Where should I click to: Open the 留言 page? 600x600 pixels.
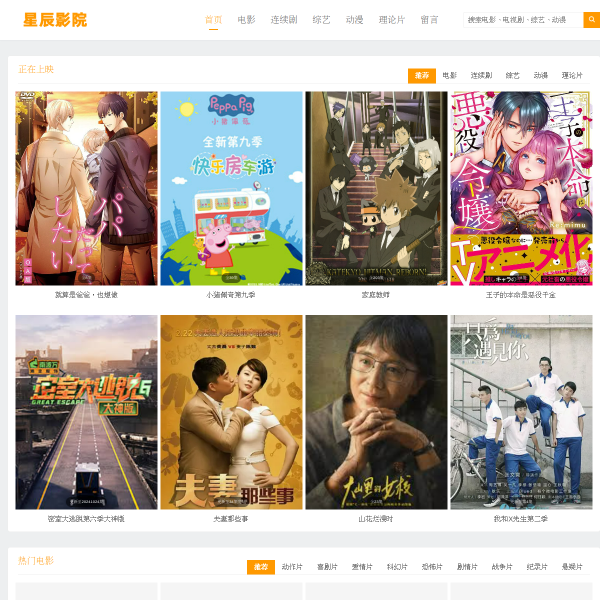coord(429,19)
